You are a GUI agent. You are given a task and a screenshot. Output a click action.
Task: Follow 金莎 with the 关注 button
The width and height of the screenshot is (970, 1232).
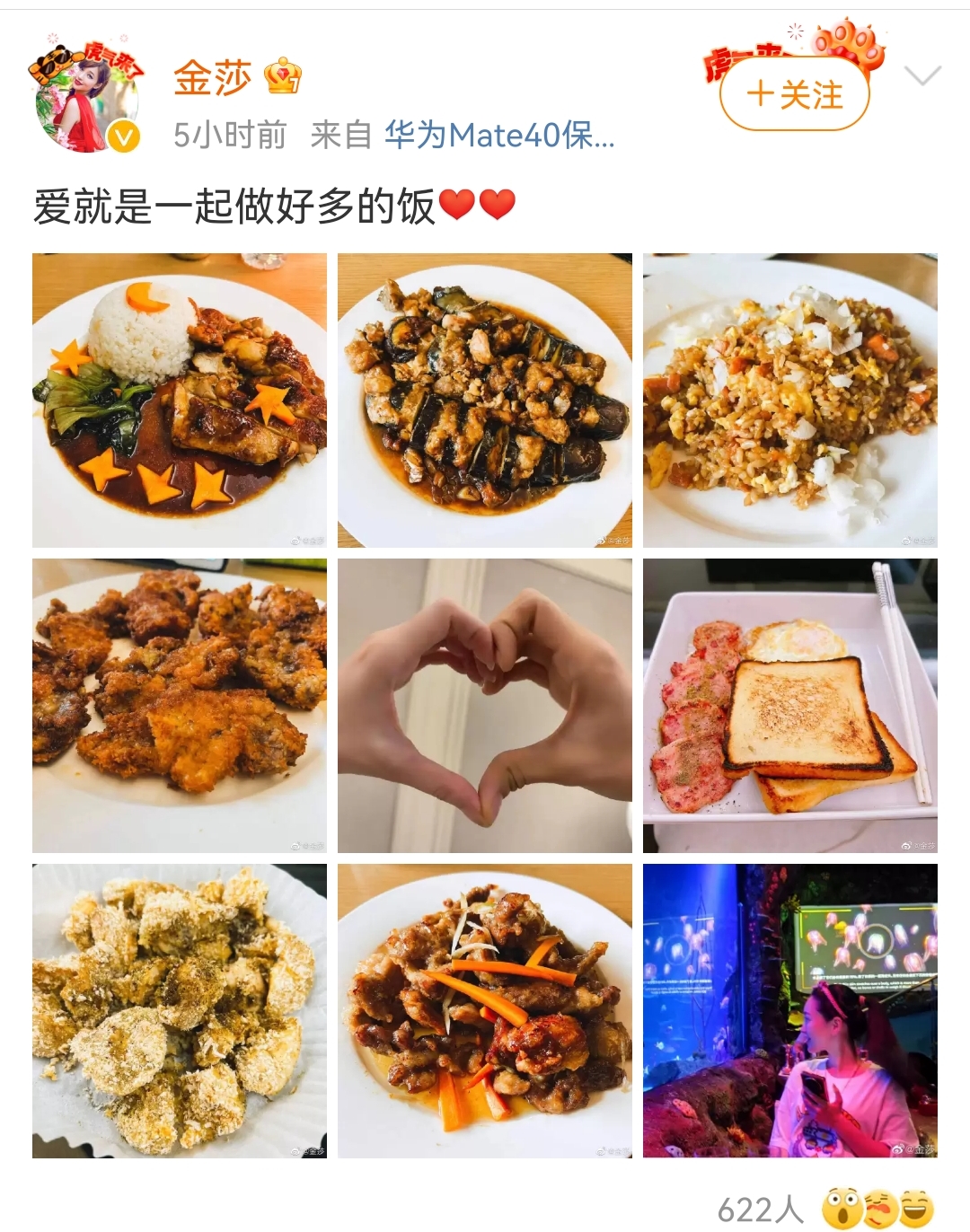[x=795, y=93]
